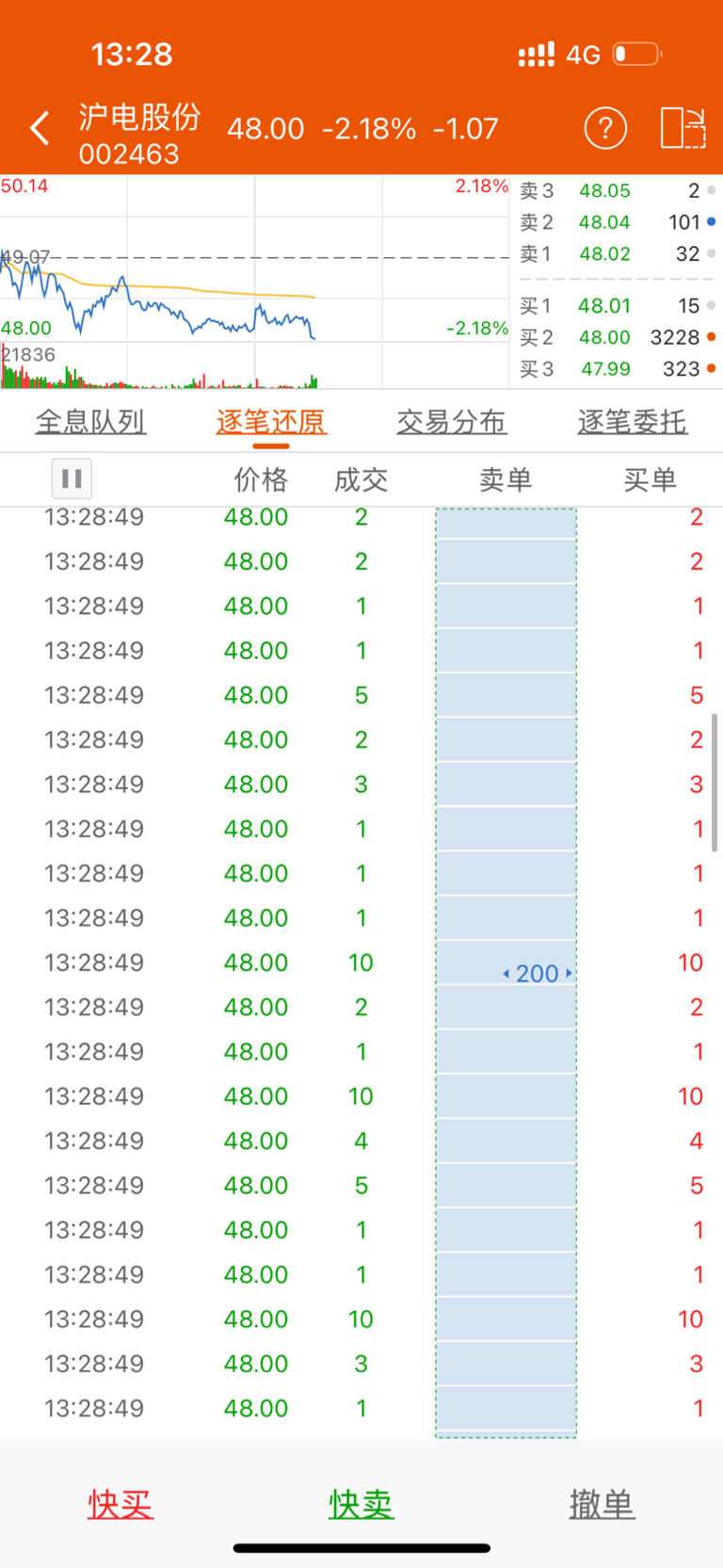This screenshot has width=723, height=1568.
Task: Select the 逐笔还原 tab
Action: pos(271,422)
